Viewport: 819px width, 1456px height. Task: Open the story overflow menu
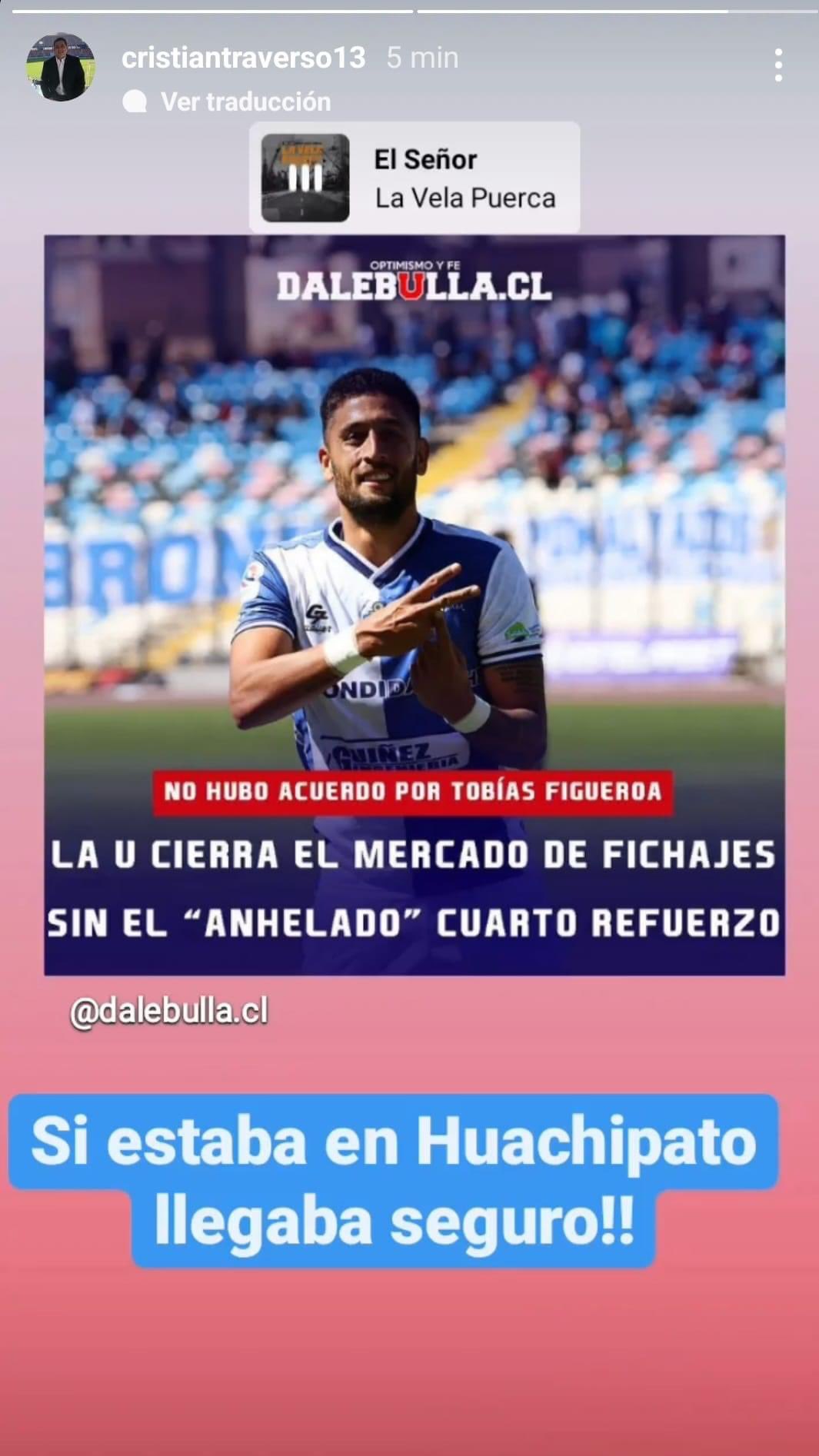pyautogui.click(x=778, y=65)
